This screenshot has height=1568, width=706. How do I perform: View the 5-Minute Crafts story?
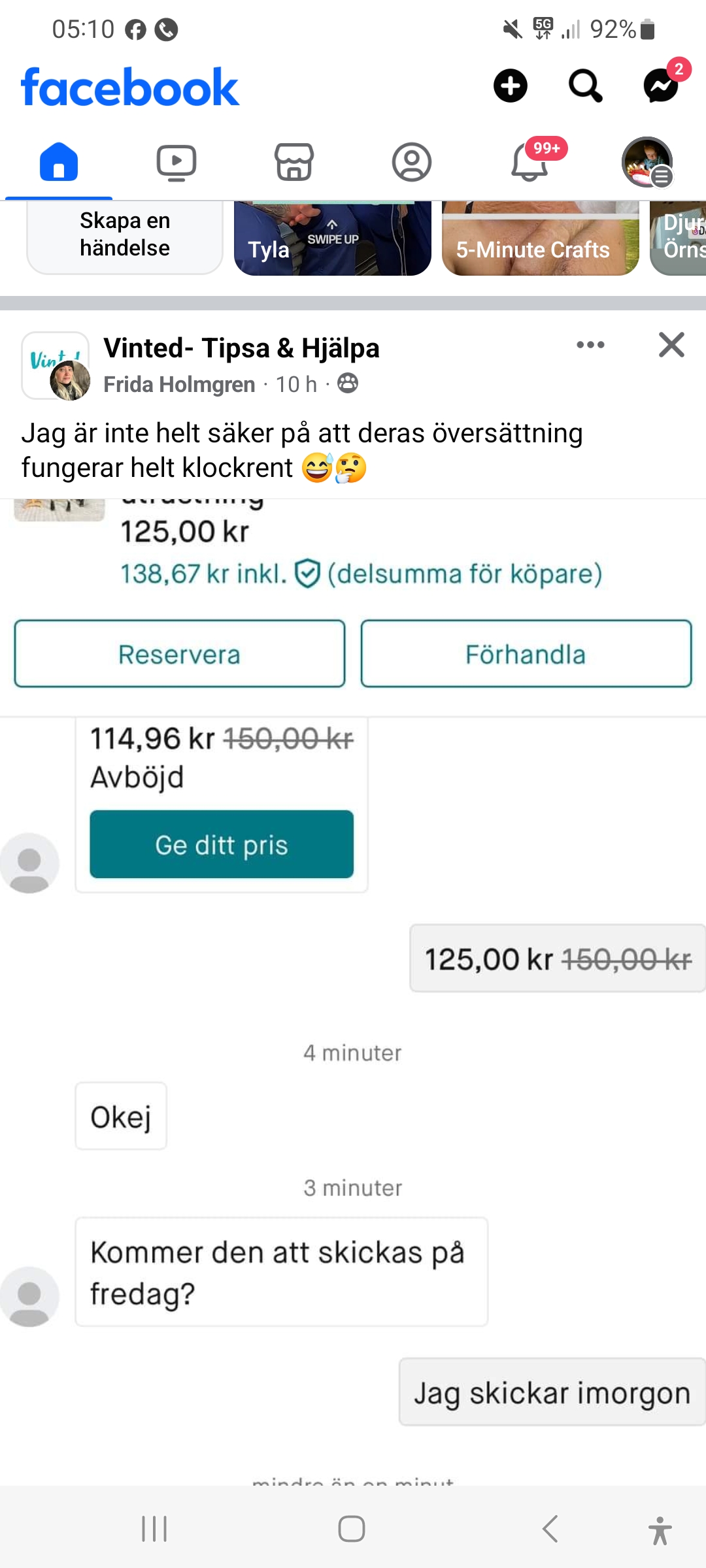point(540,238)
